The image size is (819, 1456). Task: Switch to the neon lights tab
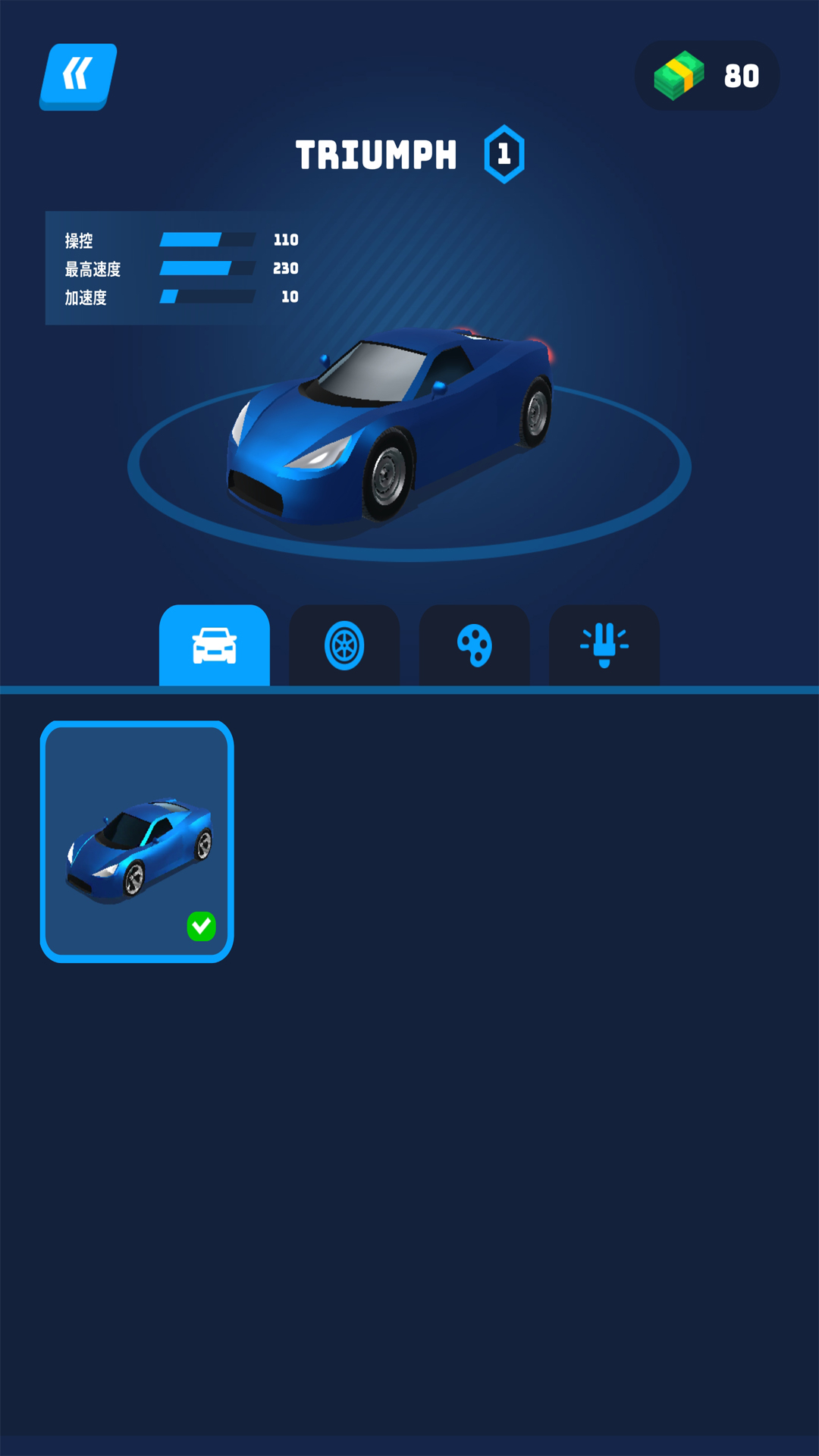pyautogui.click(x=604, y=645)
